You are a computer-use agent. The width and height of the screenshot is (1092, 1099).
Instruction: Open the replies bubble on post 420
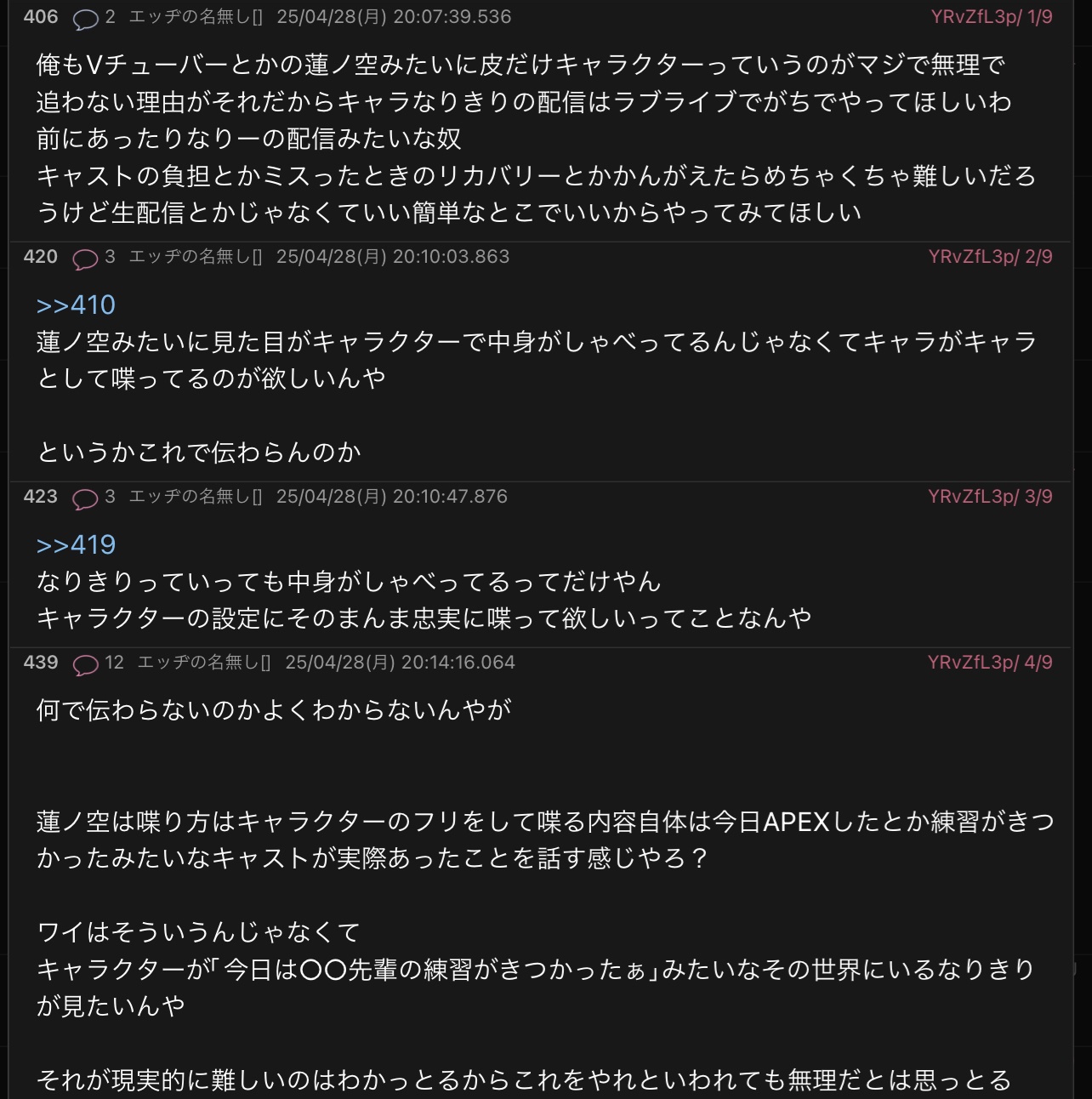86,258
